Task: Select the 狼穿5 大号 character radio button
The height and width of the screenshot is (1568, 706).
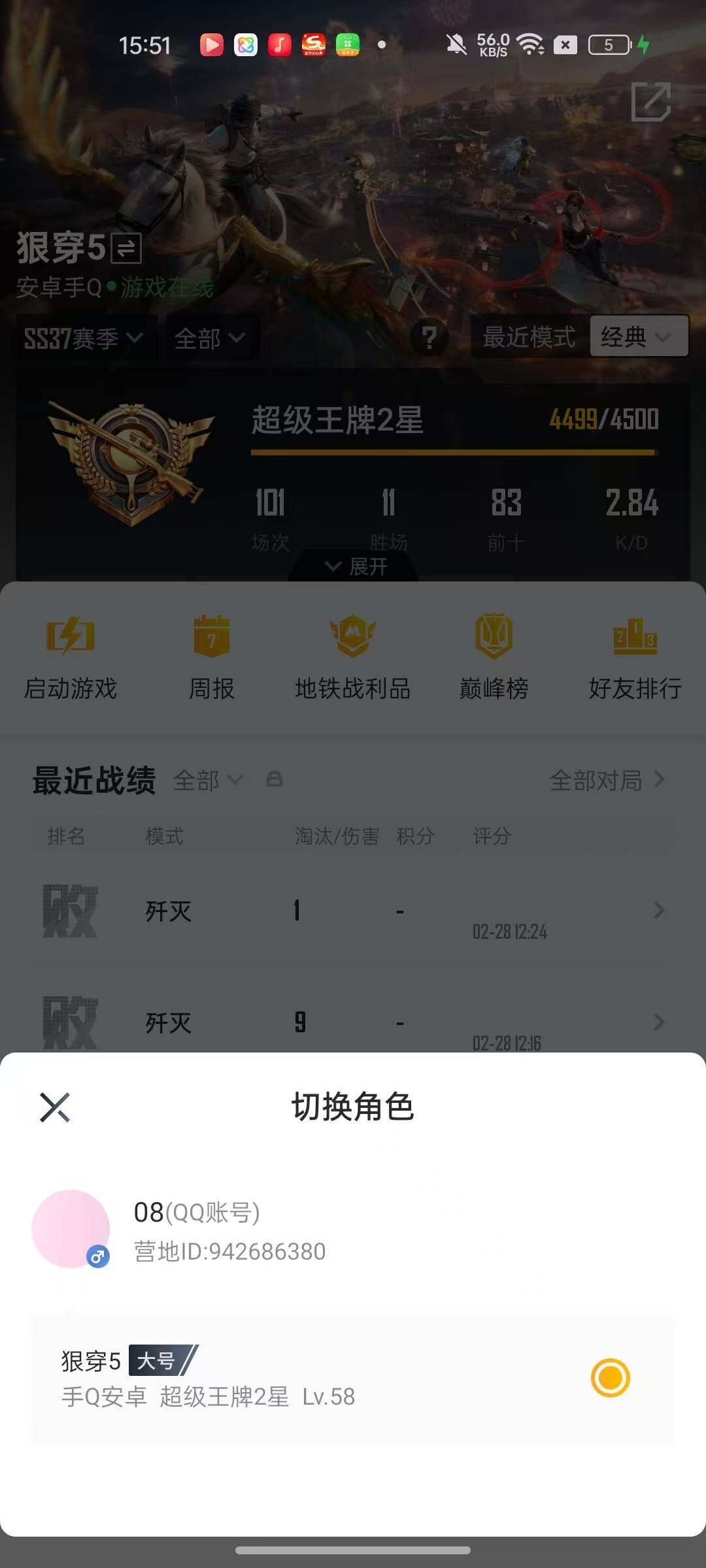Action: coord(610,1376)
